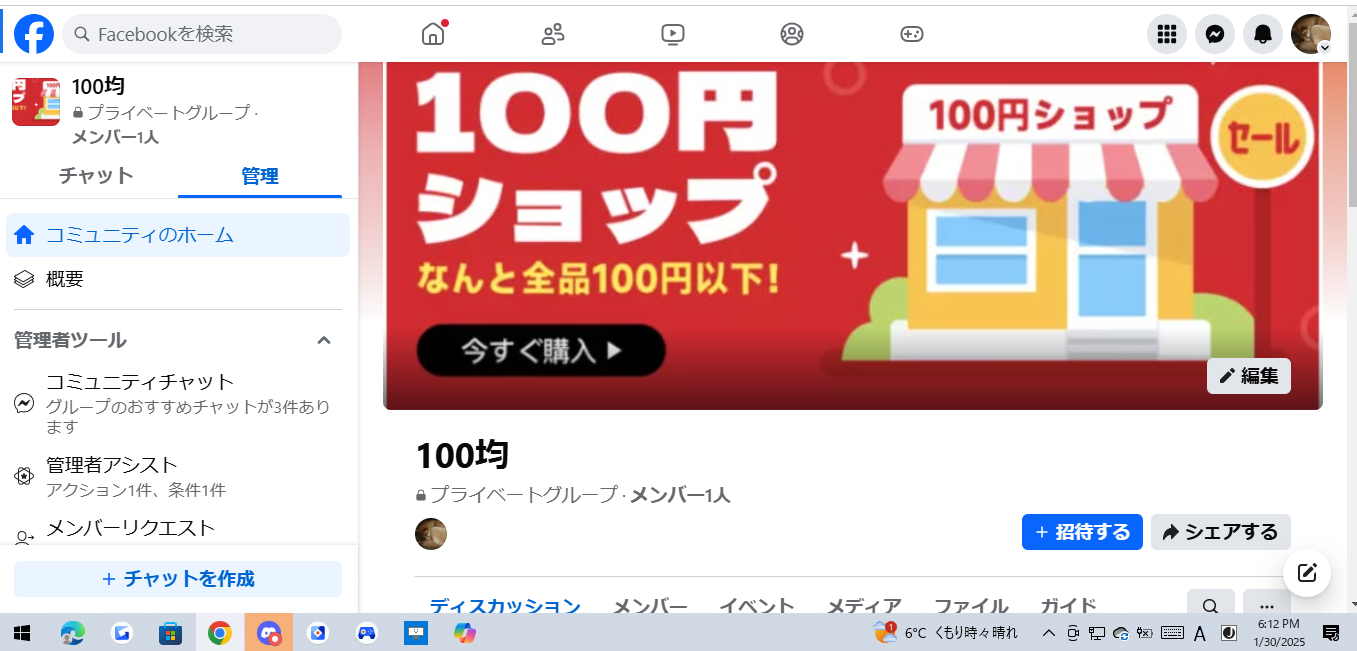Edit the group cover photo
This screenshot has width=1357, height=651.
point(1249,376)
